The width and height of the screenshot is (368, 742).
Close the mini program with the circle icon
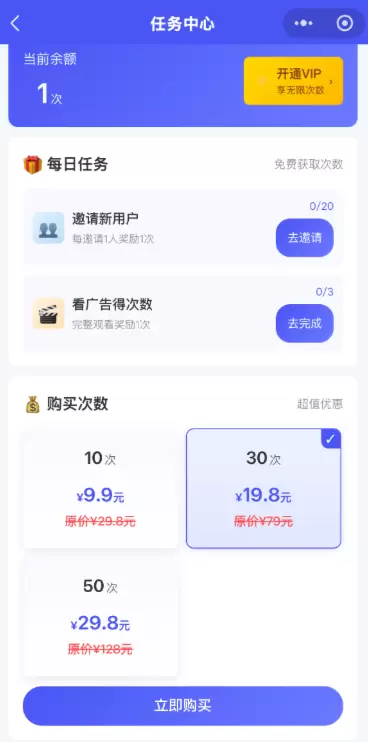(x=344, y=23)
